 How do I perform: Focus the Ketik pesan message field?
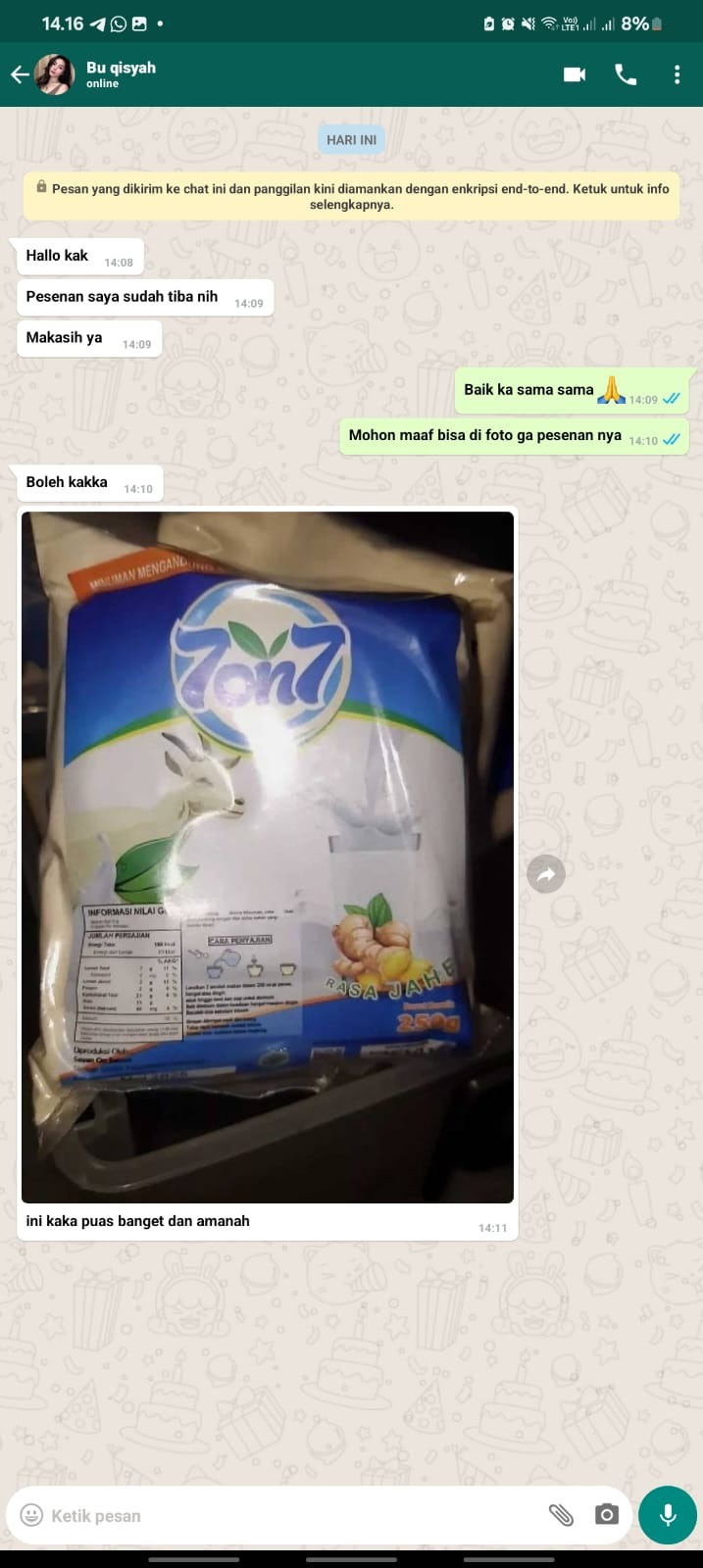point(284,1515)
